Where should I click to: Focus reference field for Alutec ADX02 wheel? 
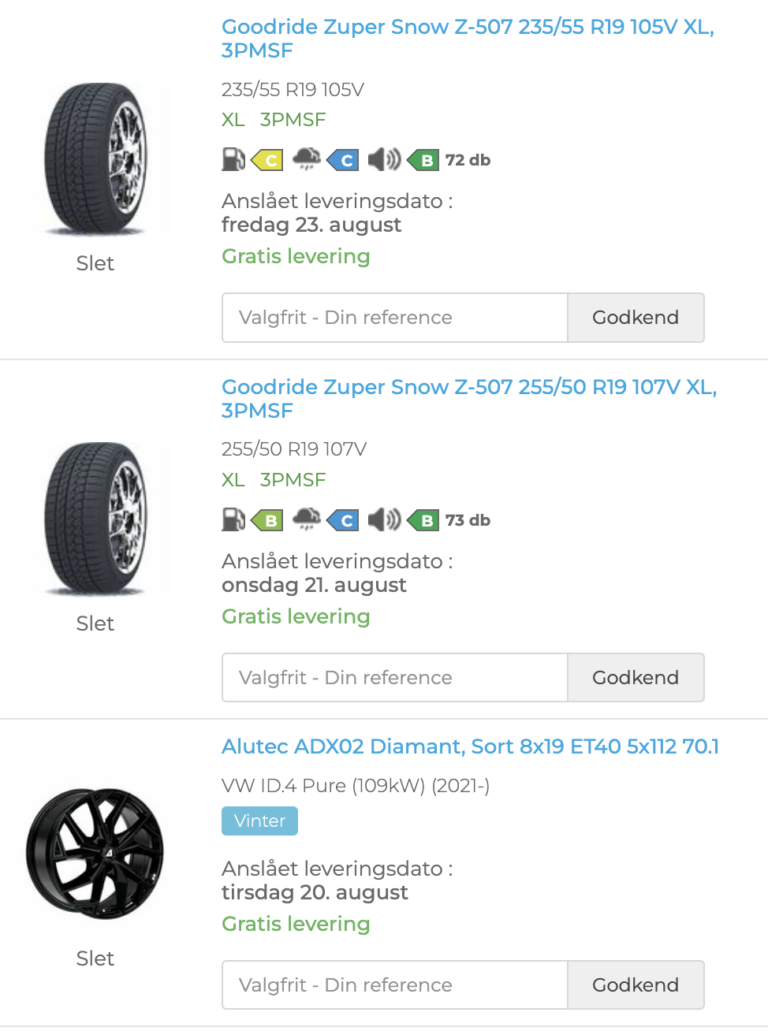[394, 985]
